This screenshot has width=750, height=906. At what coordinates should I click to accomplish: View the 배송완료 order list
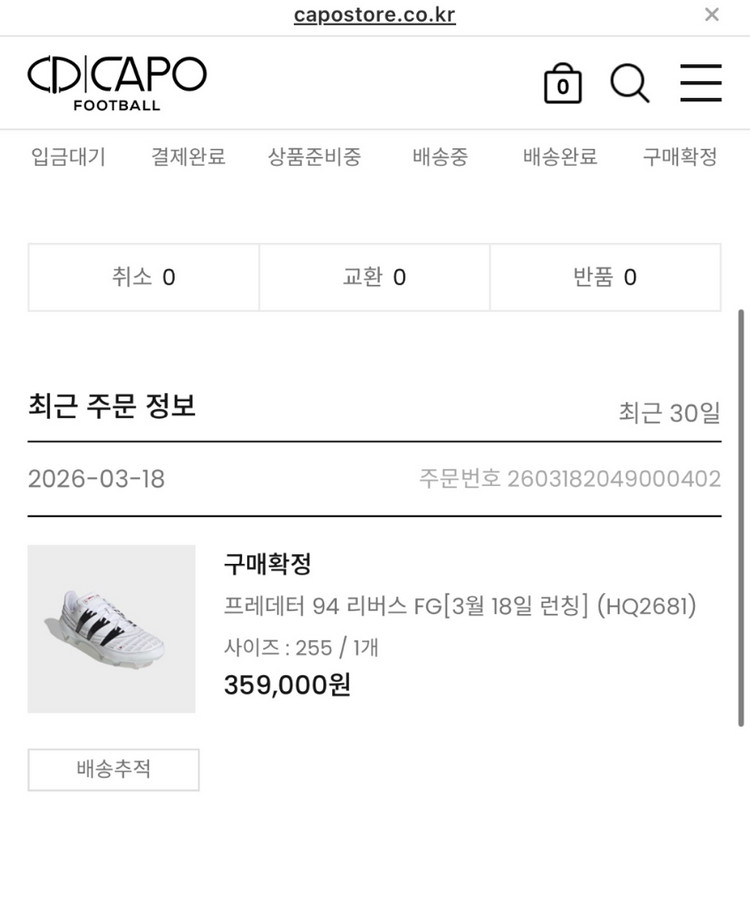559,157
